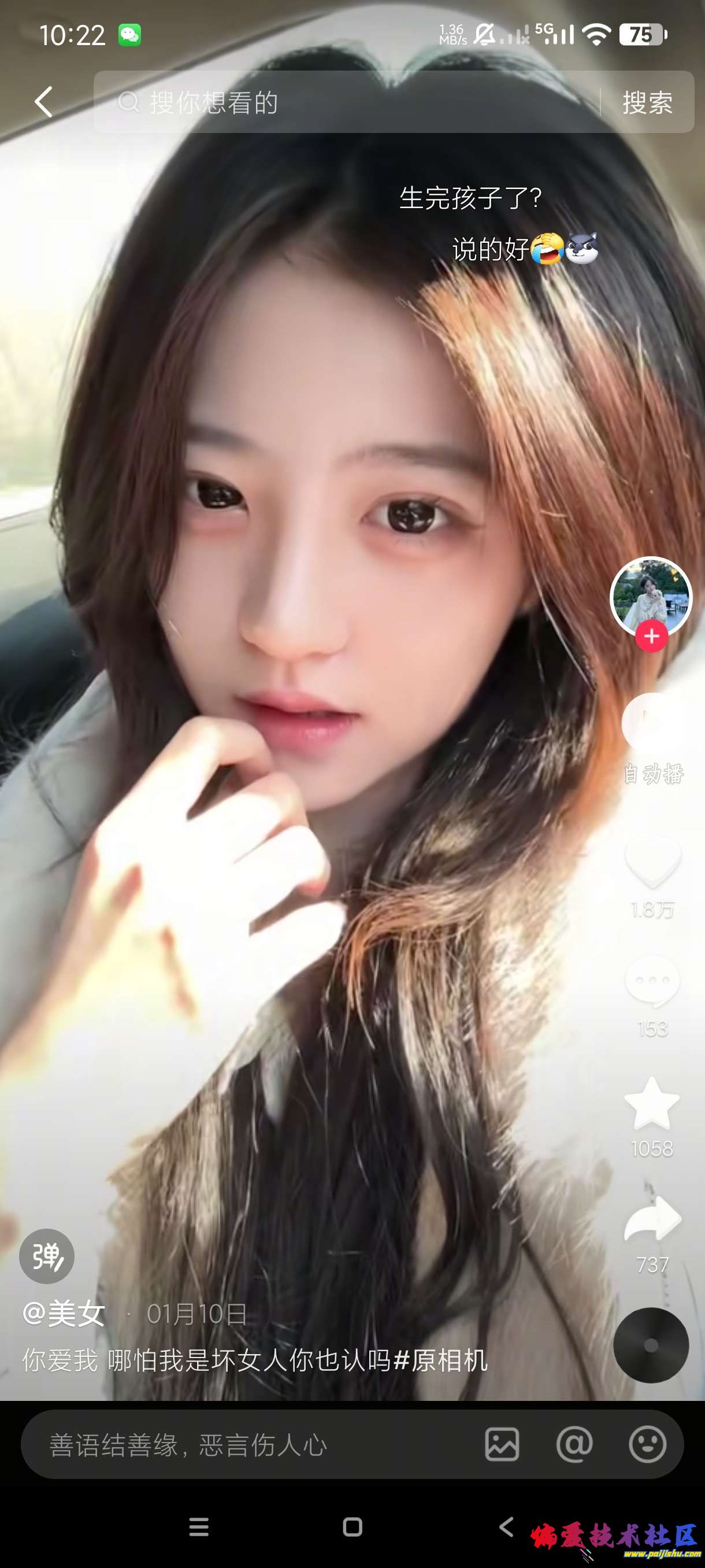Tap the 善语结善缘 comment input field
This screenshot has height=1568, width=705.
[x=243, y=1445]
